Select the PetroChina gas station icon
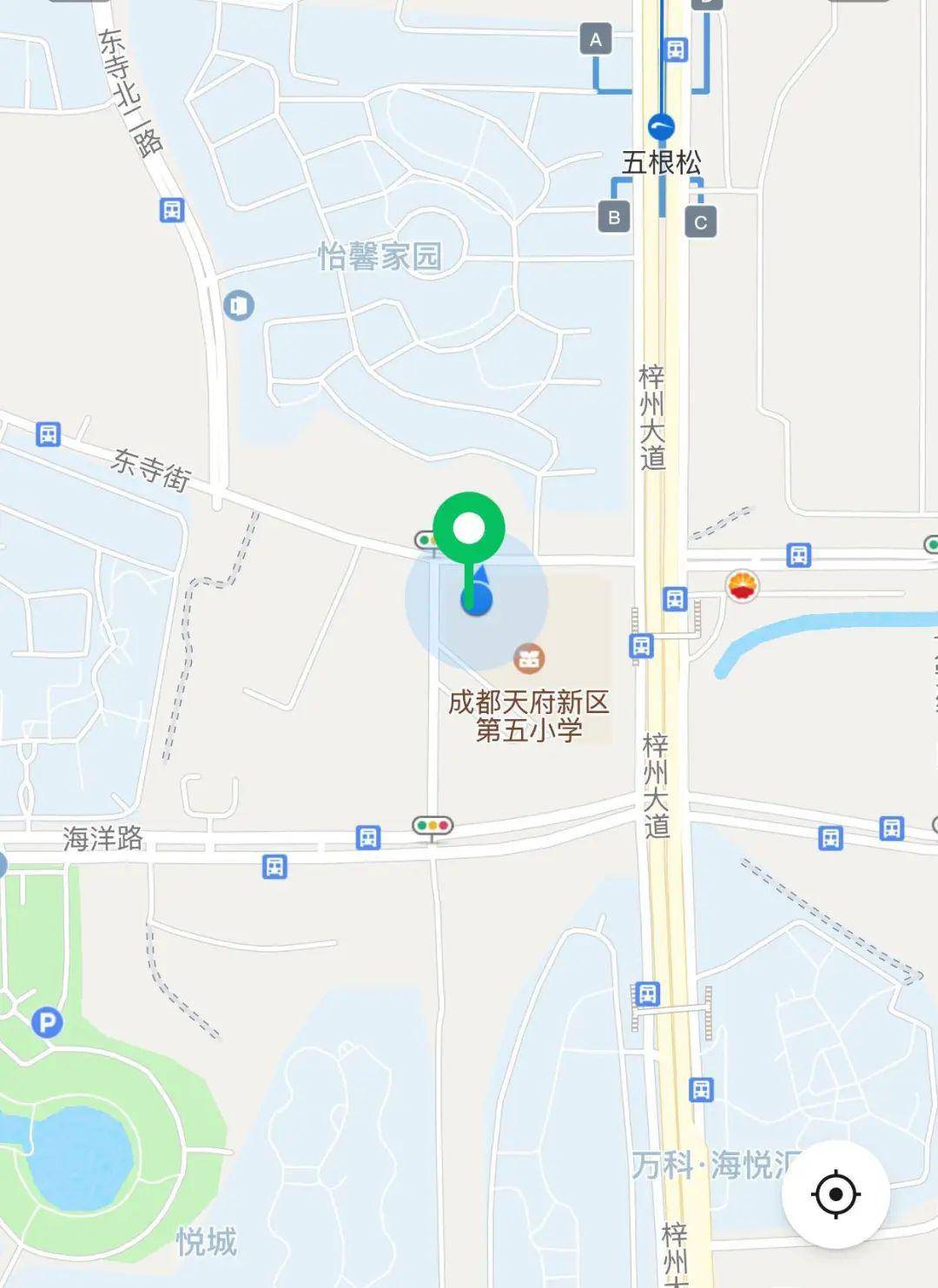The height and width of the screenshot is (1288, 938). tap(742, 585)
